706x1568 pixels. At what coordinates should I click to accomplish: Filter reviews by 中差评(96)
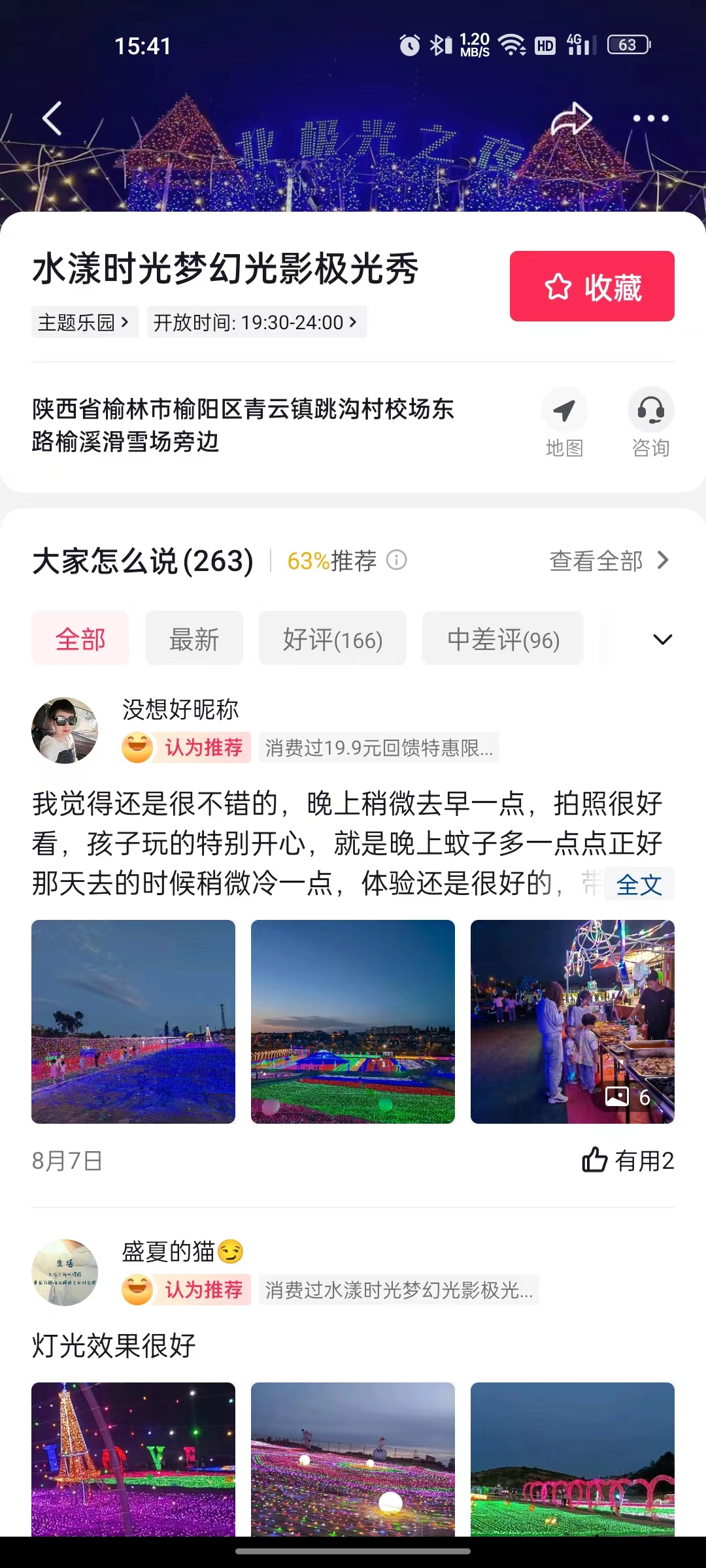503,638
